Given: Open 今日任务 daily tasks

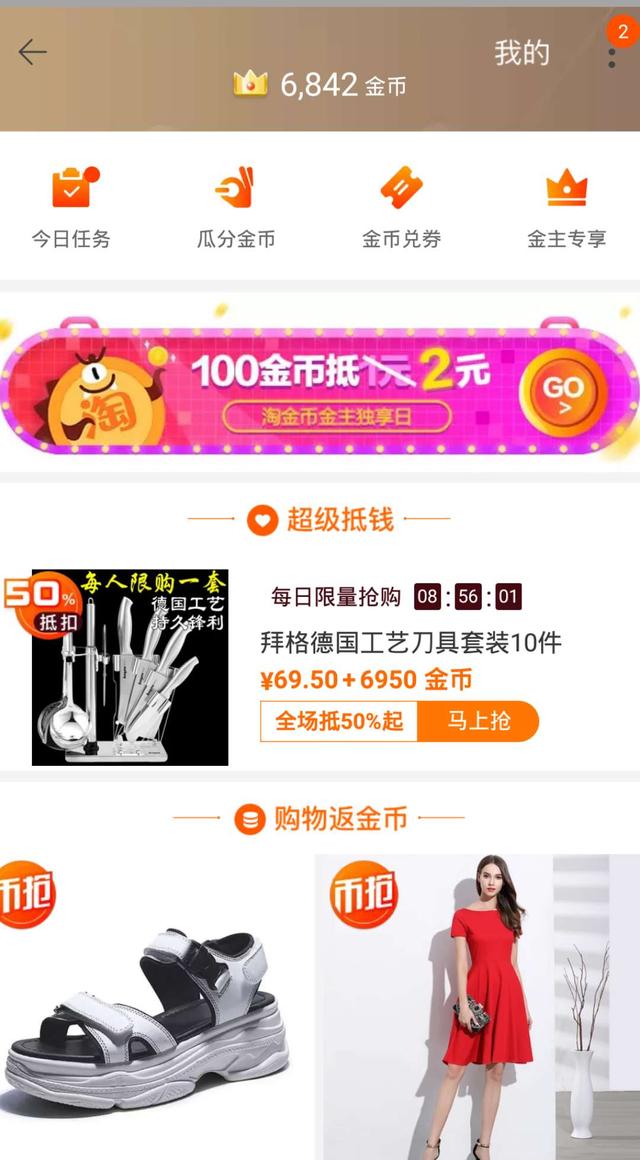Looking at the screenshot, I should (x=71, y=208).
